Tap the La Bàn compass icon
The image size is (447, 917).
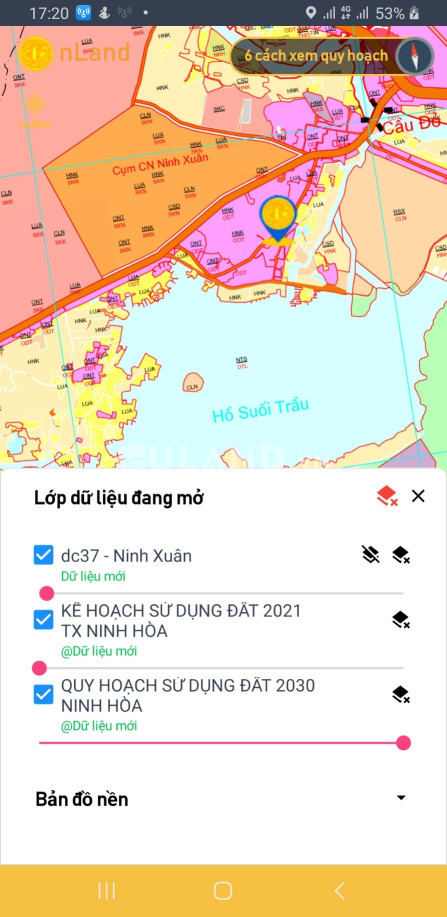point(35,112)
